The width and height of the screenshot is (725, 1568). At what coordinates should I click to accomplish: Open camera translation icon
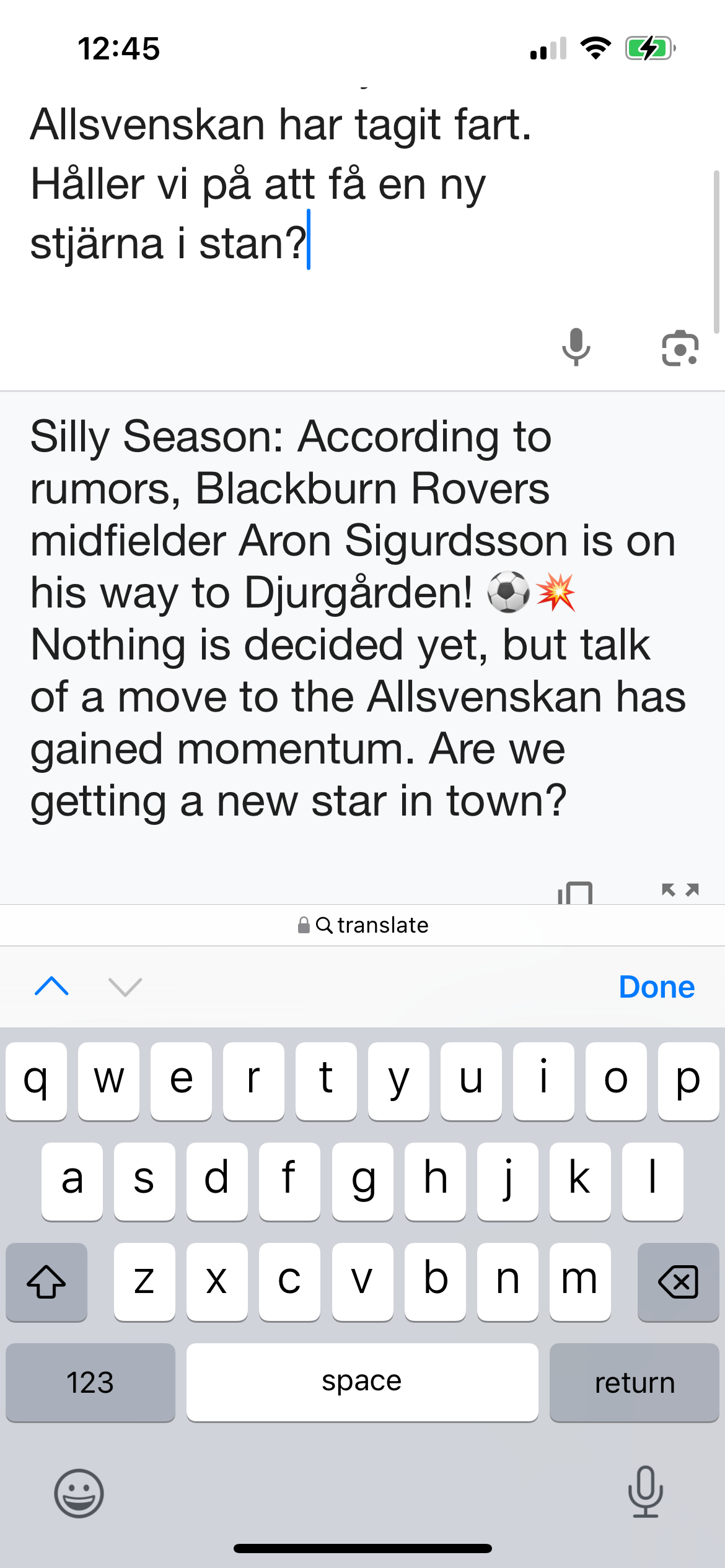680,348
